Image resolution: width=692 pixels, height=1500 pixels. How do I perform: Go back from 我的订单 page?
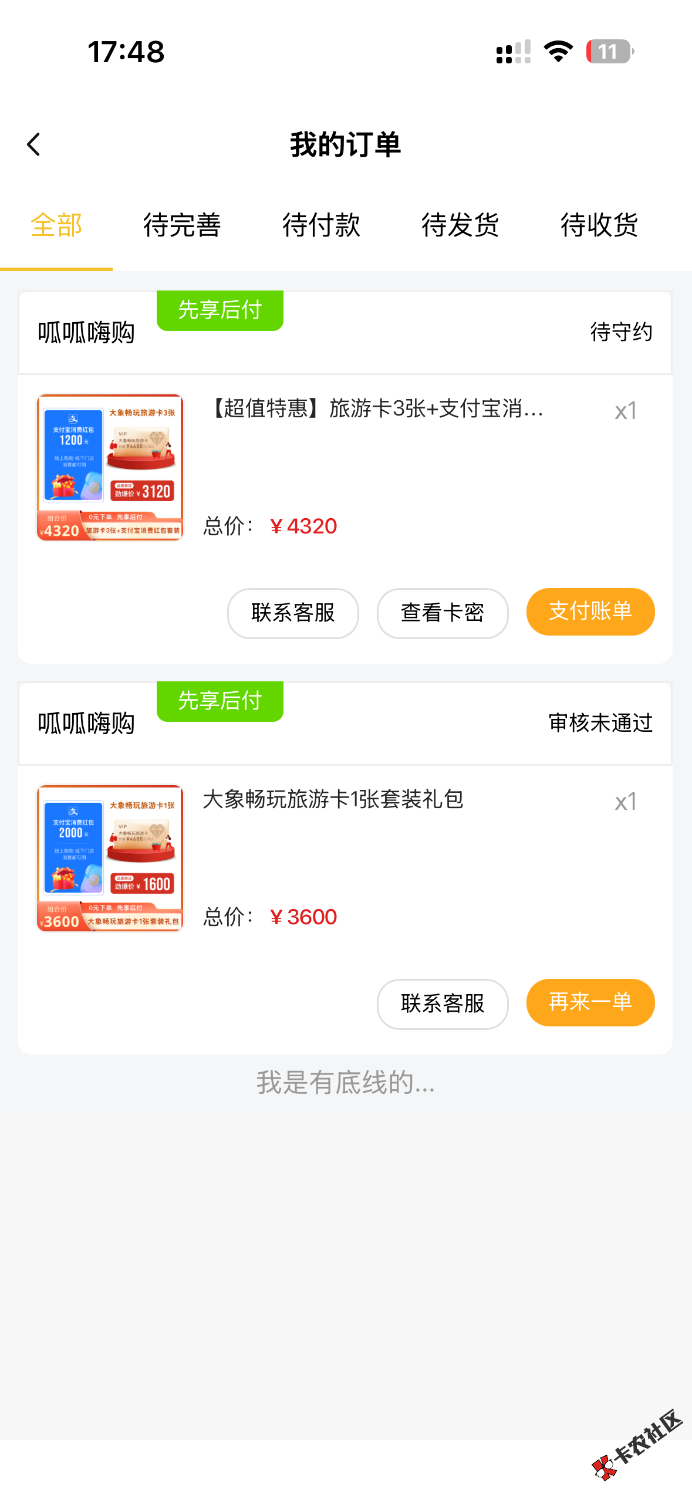click(x=34, y=145)
